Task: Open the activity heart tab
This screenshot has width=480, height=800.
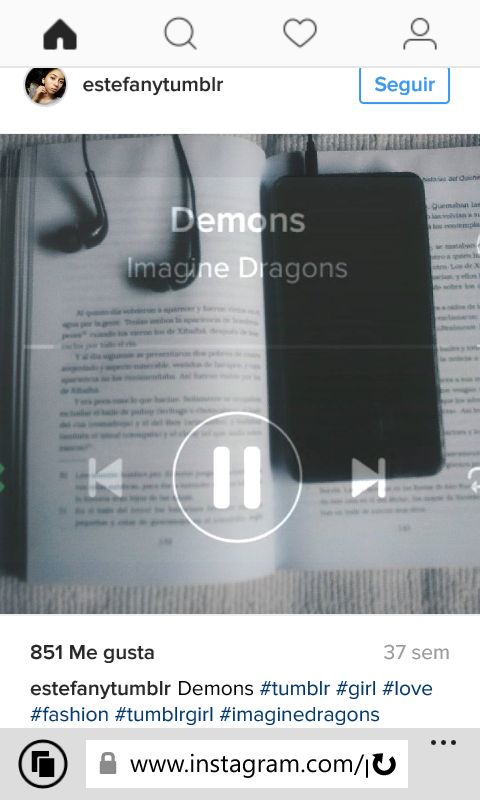Action: pos(300,34)
